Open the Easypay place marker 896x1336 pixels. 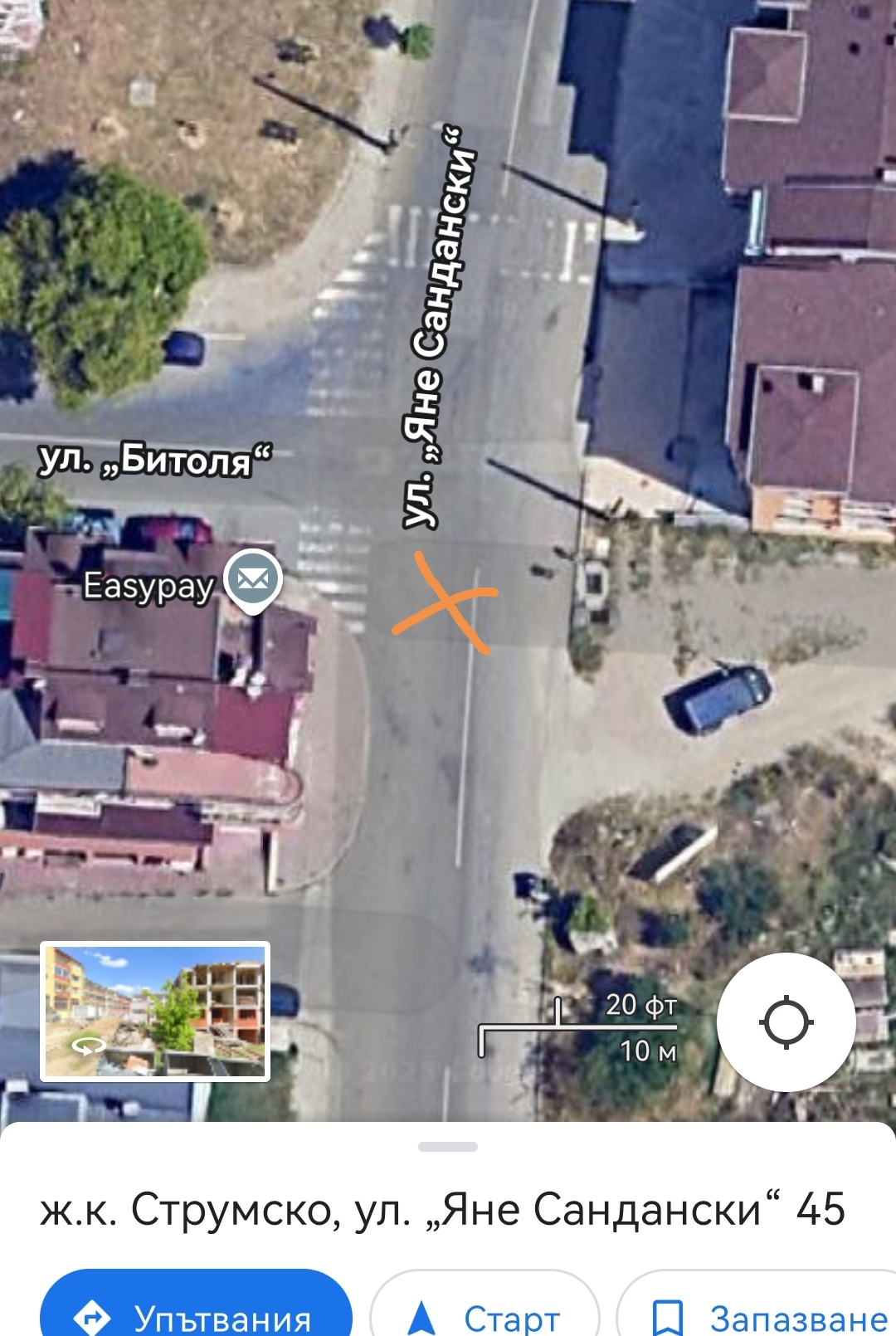click(x=253, y=579)
